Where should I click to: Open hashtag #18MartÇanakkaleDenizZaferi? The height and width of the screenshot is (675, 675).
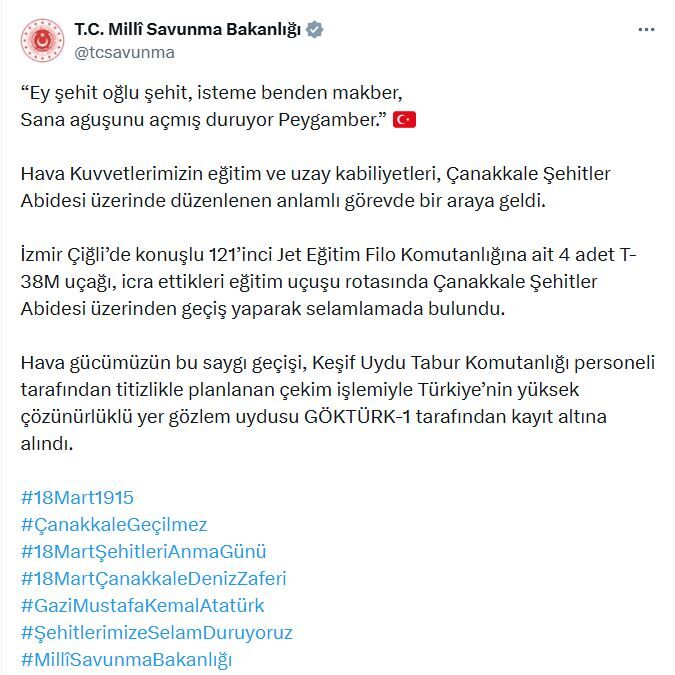point(153,578)
